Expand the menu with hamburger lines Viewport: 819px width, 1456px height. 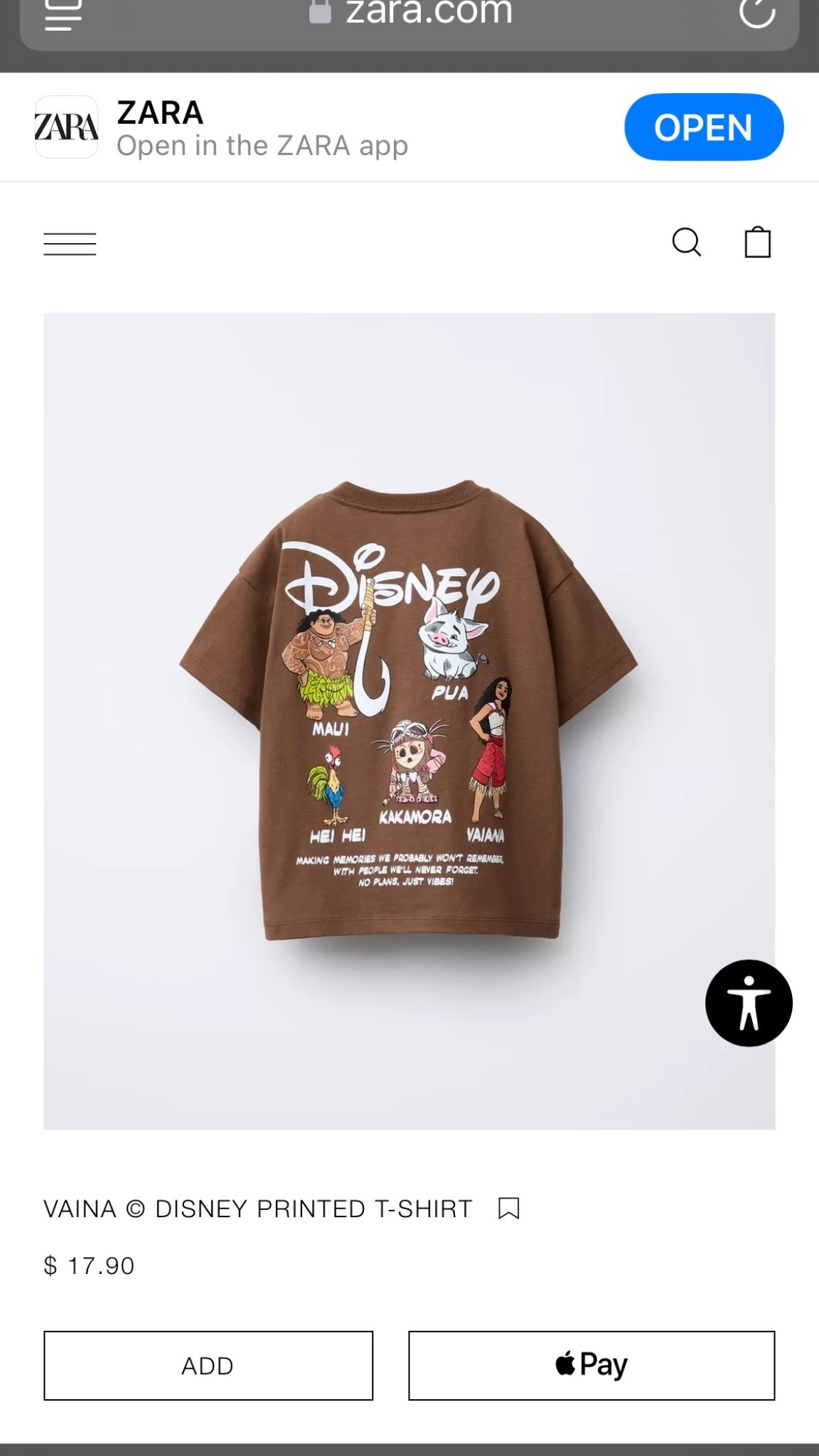click(69, 243)
